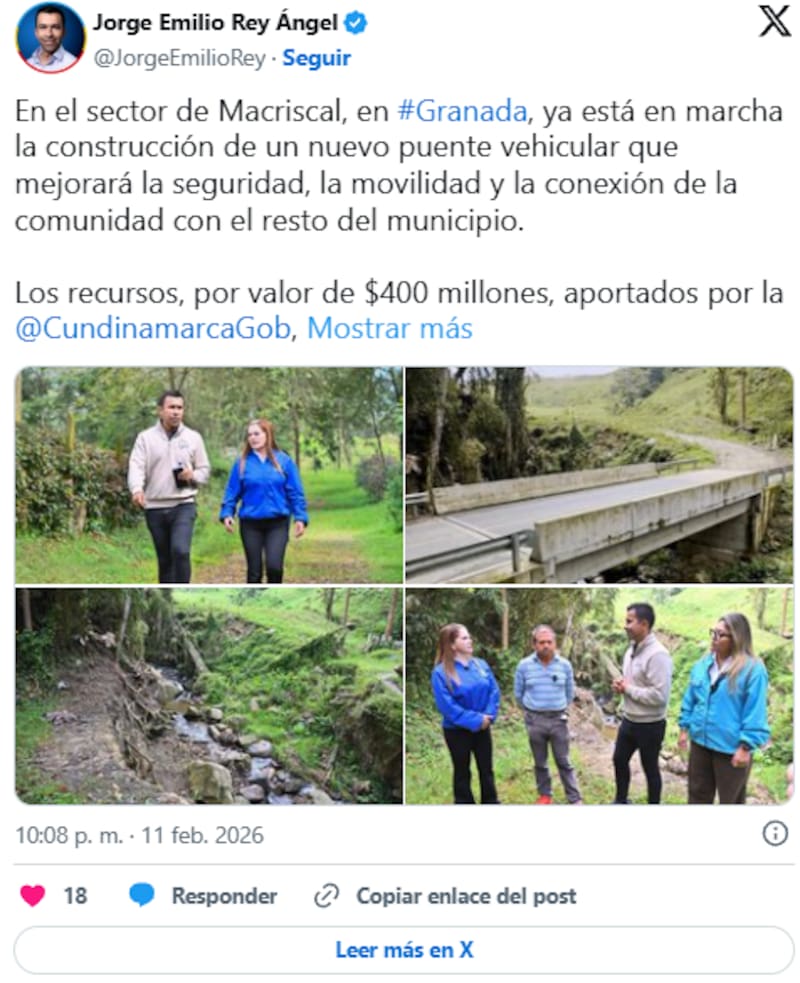Open photo of the concrete bridge
This screenshot has height=983, width=800.
click(598, 475)
